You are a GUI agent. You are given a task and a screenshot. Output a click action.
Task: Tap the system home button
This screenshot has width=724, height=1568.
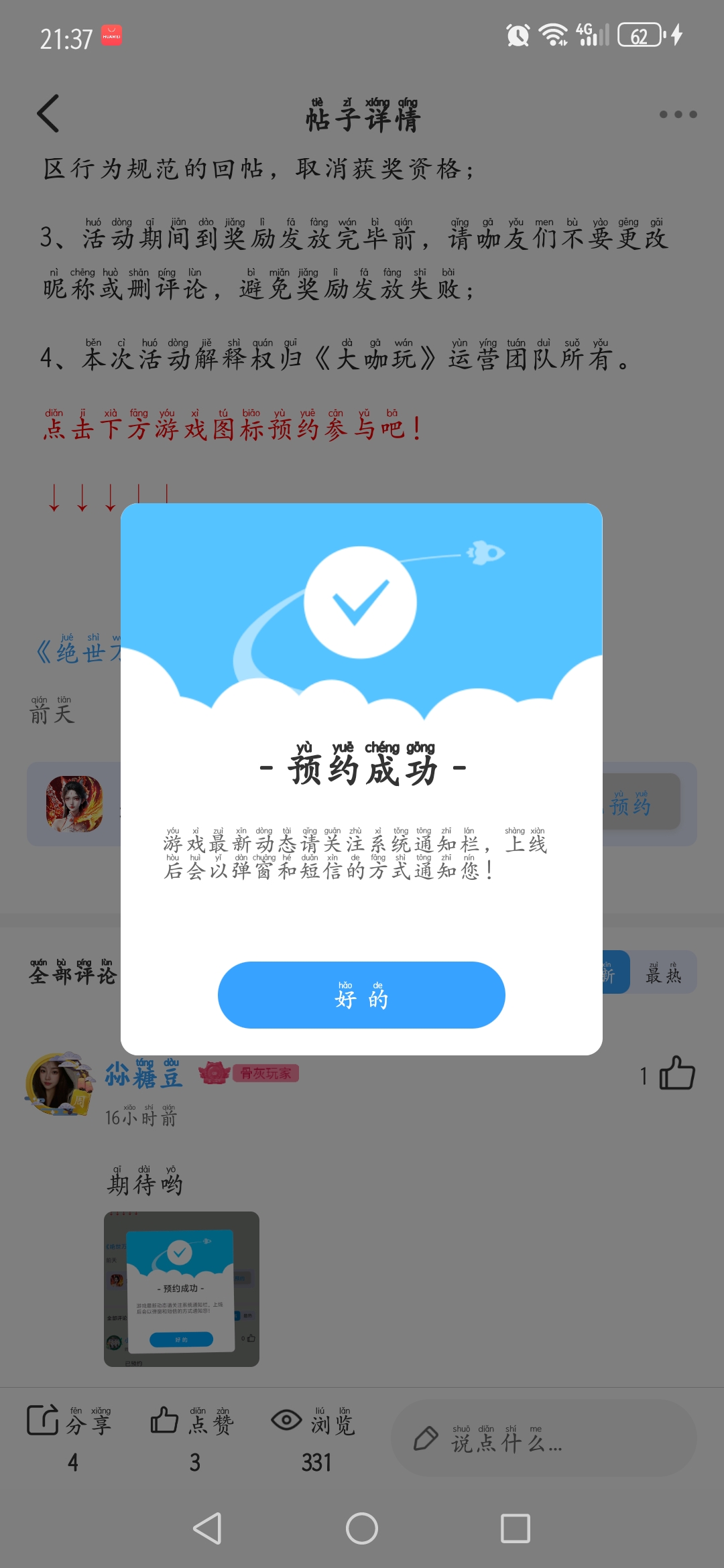point(362,1528)
